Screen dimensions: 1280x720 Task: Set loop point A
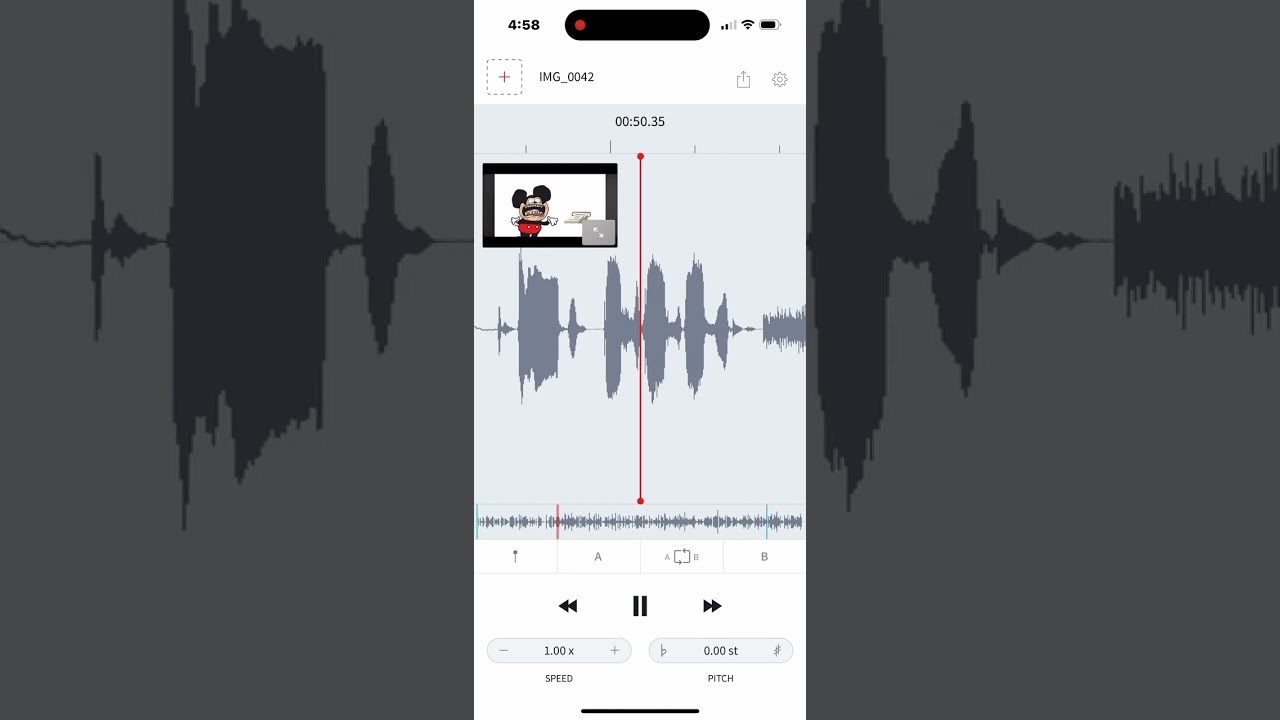tap(598, 557)
